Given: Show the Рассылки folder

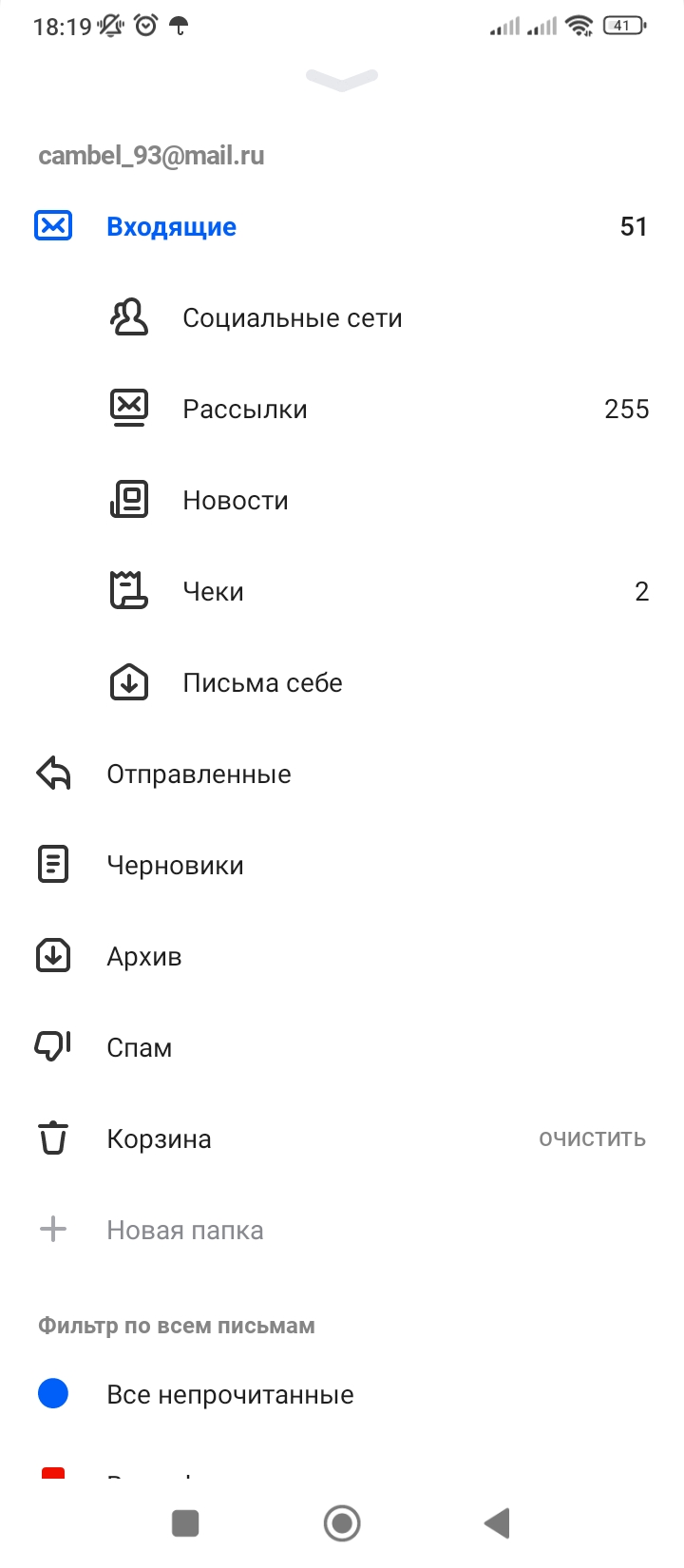Looking at the screenshot, I should tap(244, 410).
